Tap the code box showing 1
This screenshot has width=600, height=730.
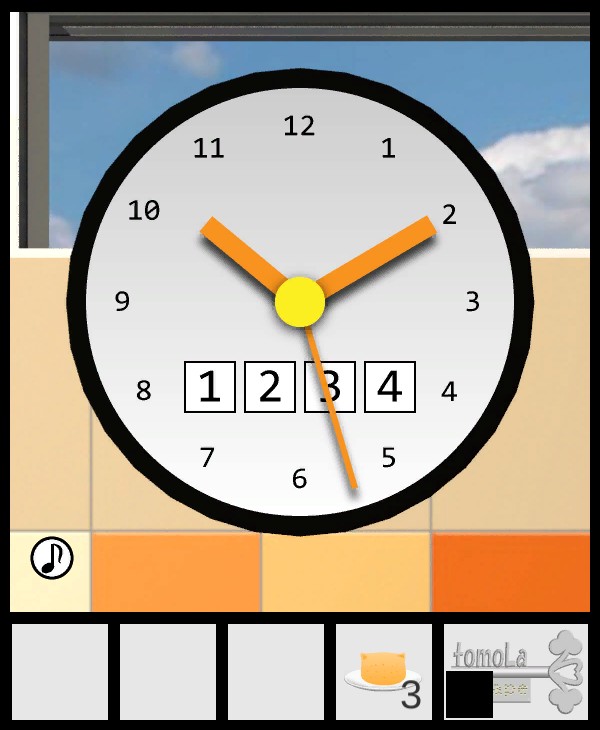210,387
